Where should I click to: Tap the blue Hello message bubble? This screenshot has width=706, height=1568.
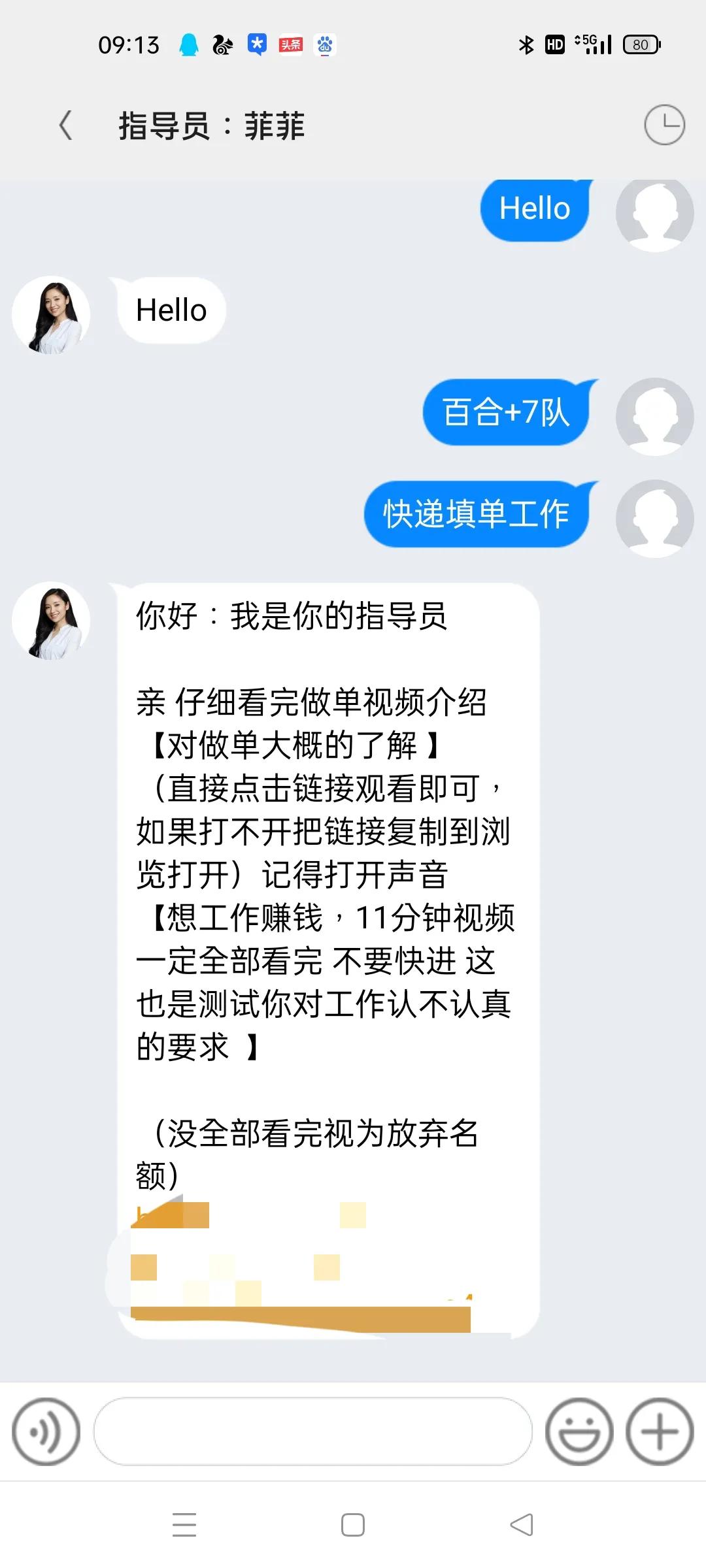(534, 209)
